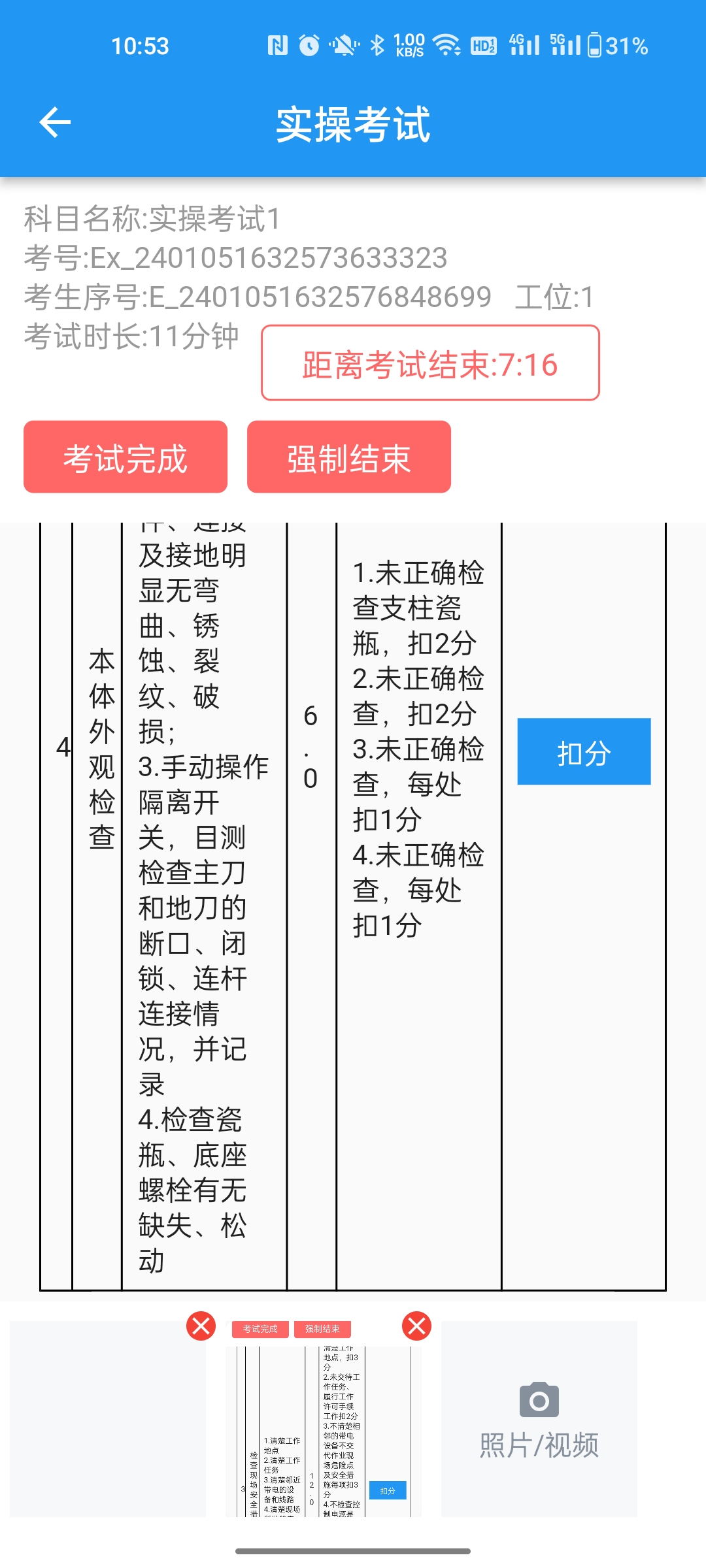Delete the screenshot attachment thumbnail
This screenshot has width=706, height=1568.
point(417,1326)
